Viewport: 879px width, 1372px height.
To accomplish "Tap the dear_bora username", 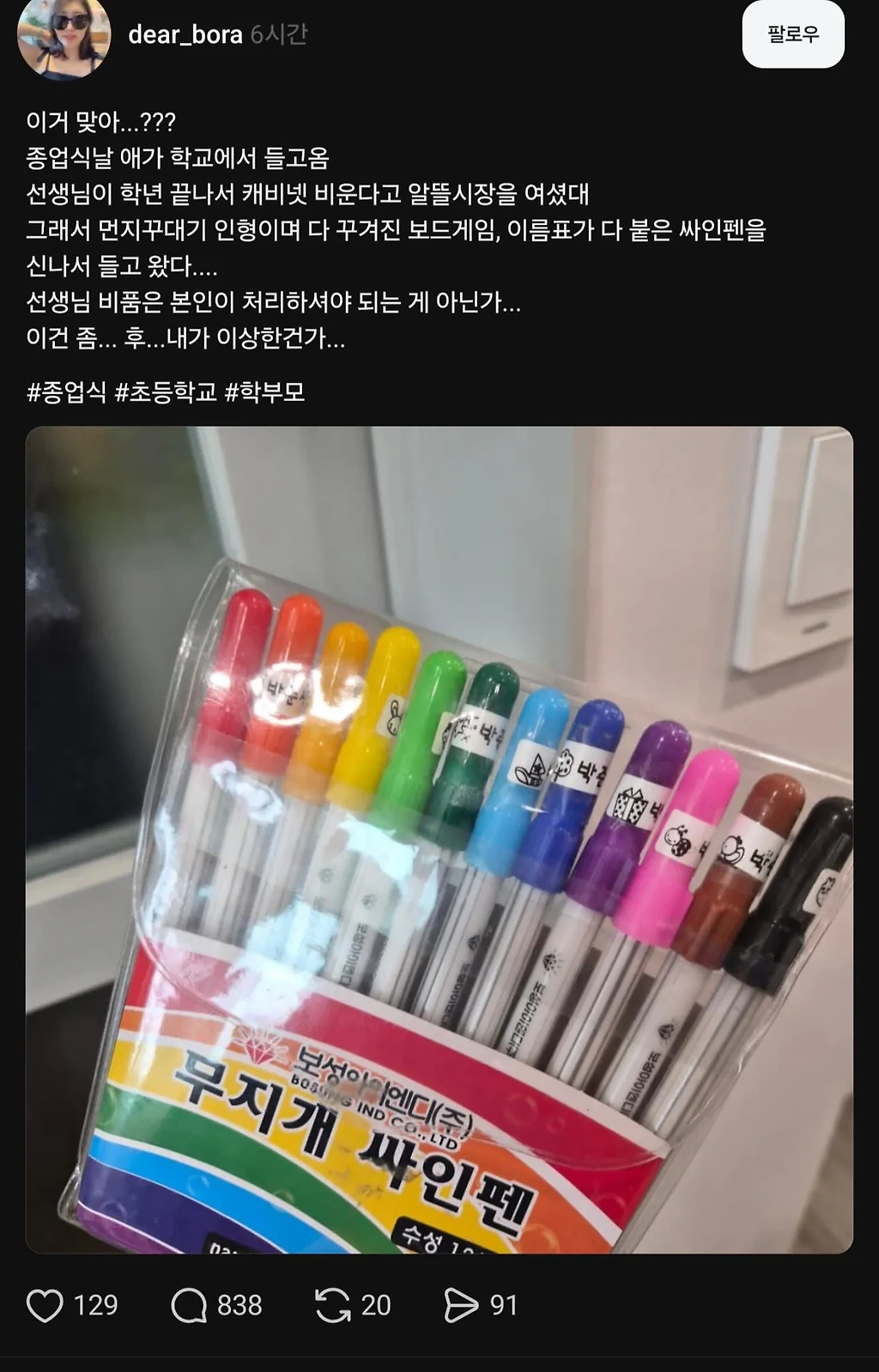I will 185,34.
